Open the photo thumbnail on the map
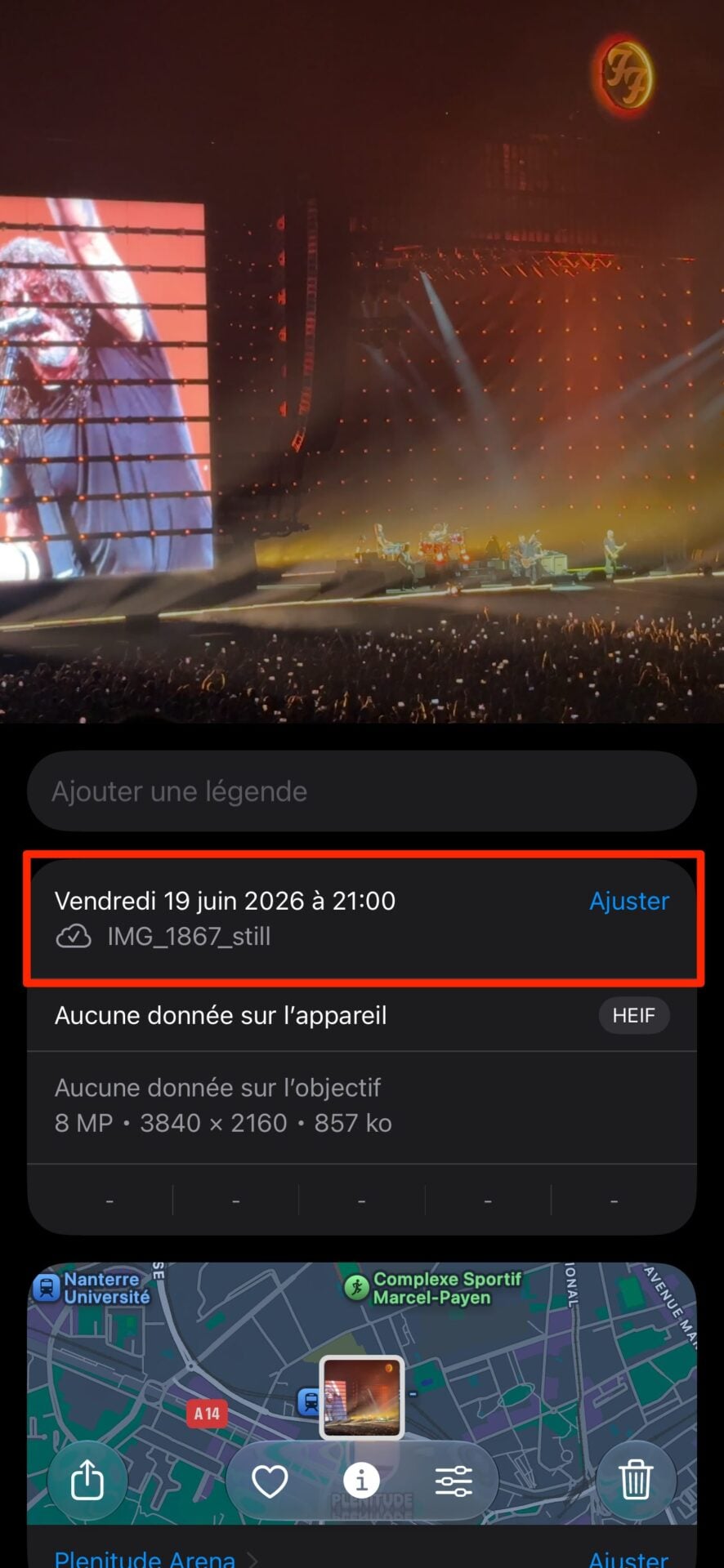Image resolution: width=724 pixels, height=1568 pixels. (361, 1397)
